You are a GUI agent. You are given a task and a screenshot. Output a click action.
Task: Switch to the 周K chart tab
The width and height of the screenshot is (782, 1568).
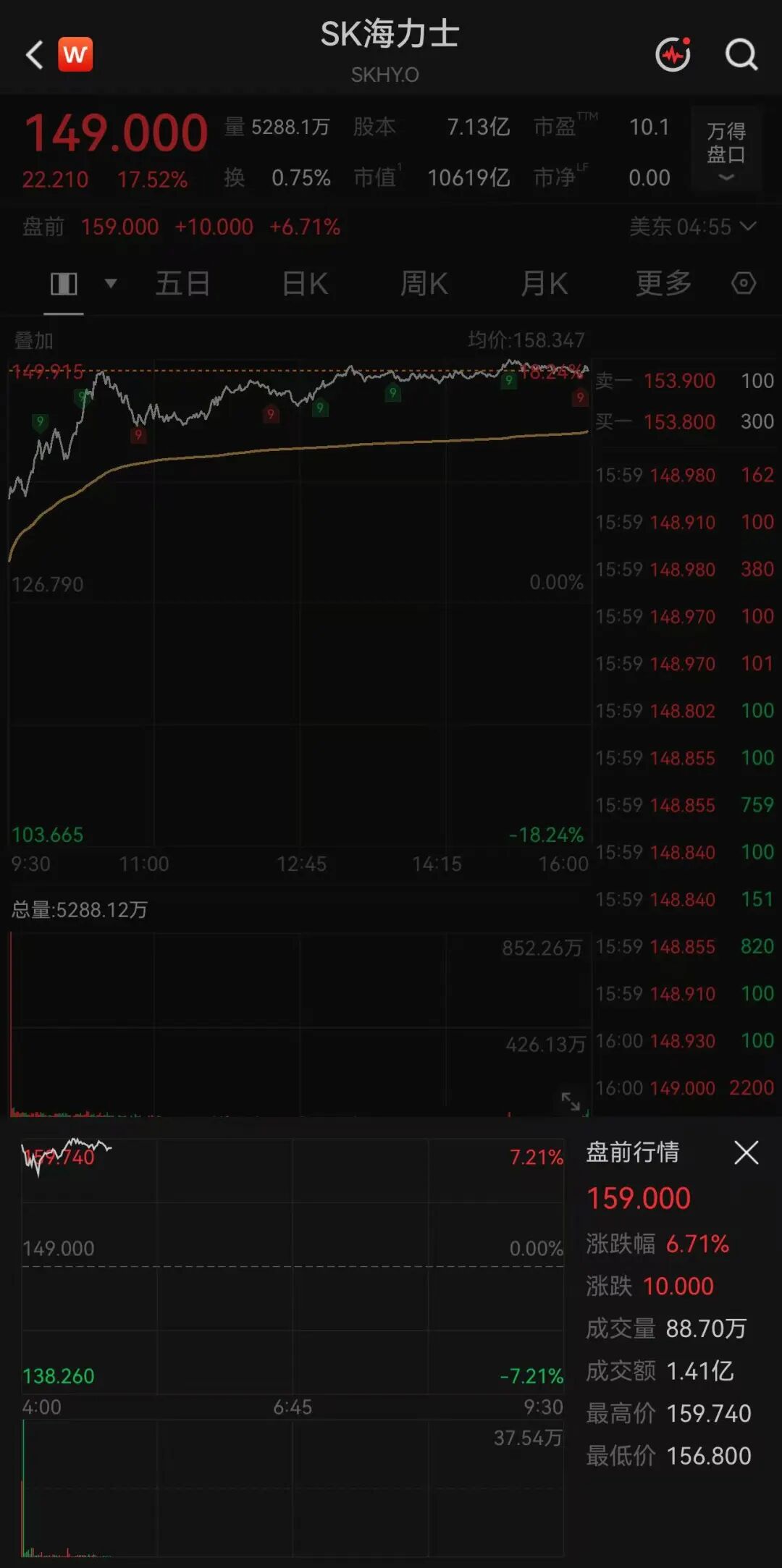[424, 284]
